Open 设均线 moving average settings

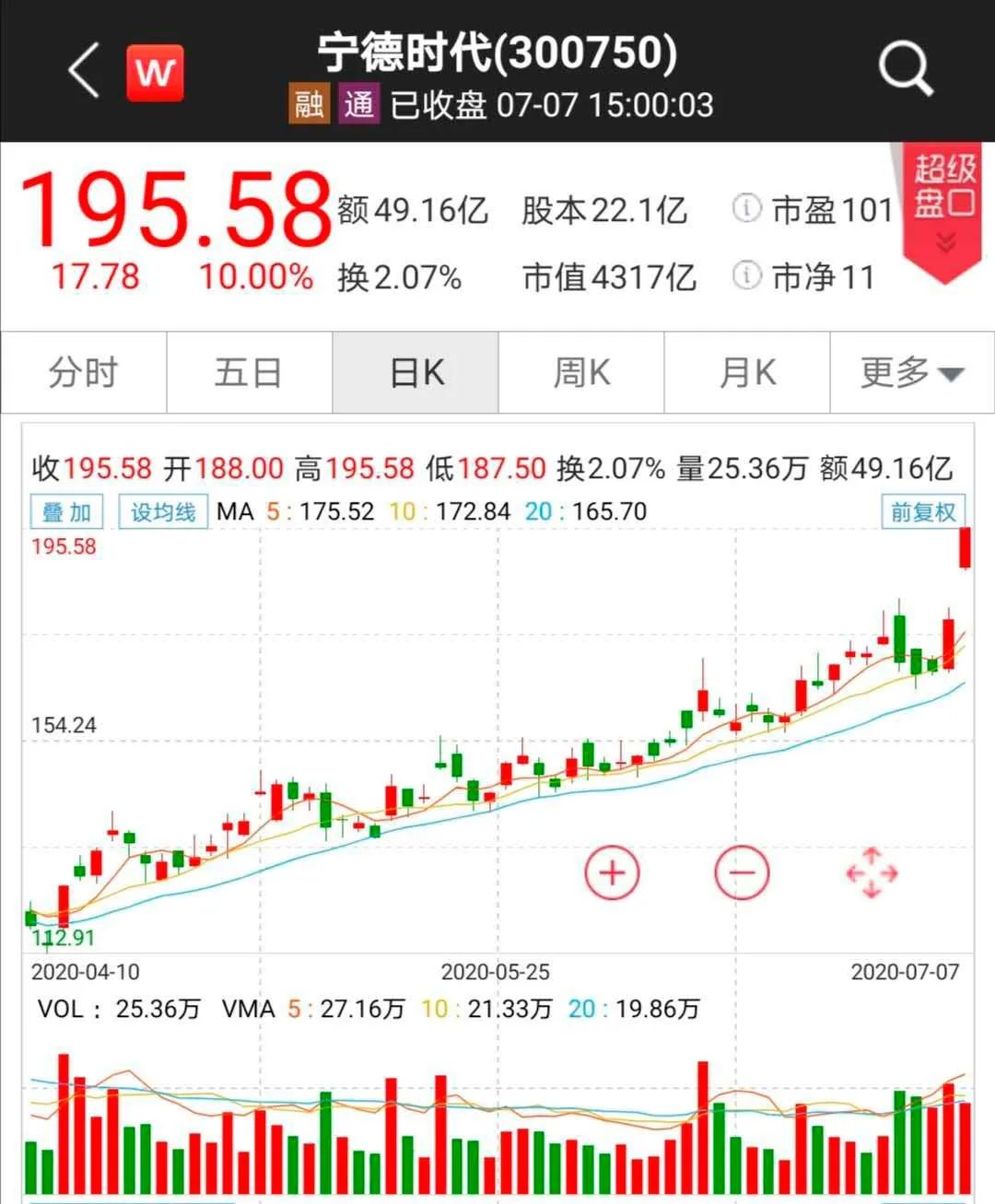coord(163,512)
